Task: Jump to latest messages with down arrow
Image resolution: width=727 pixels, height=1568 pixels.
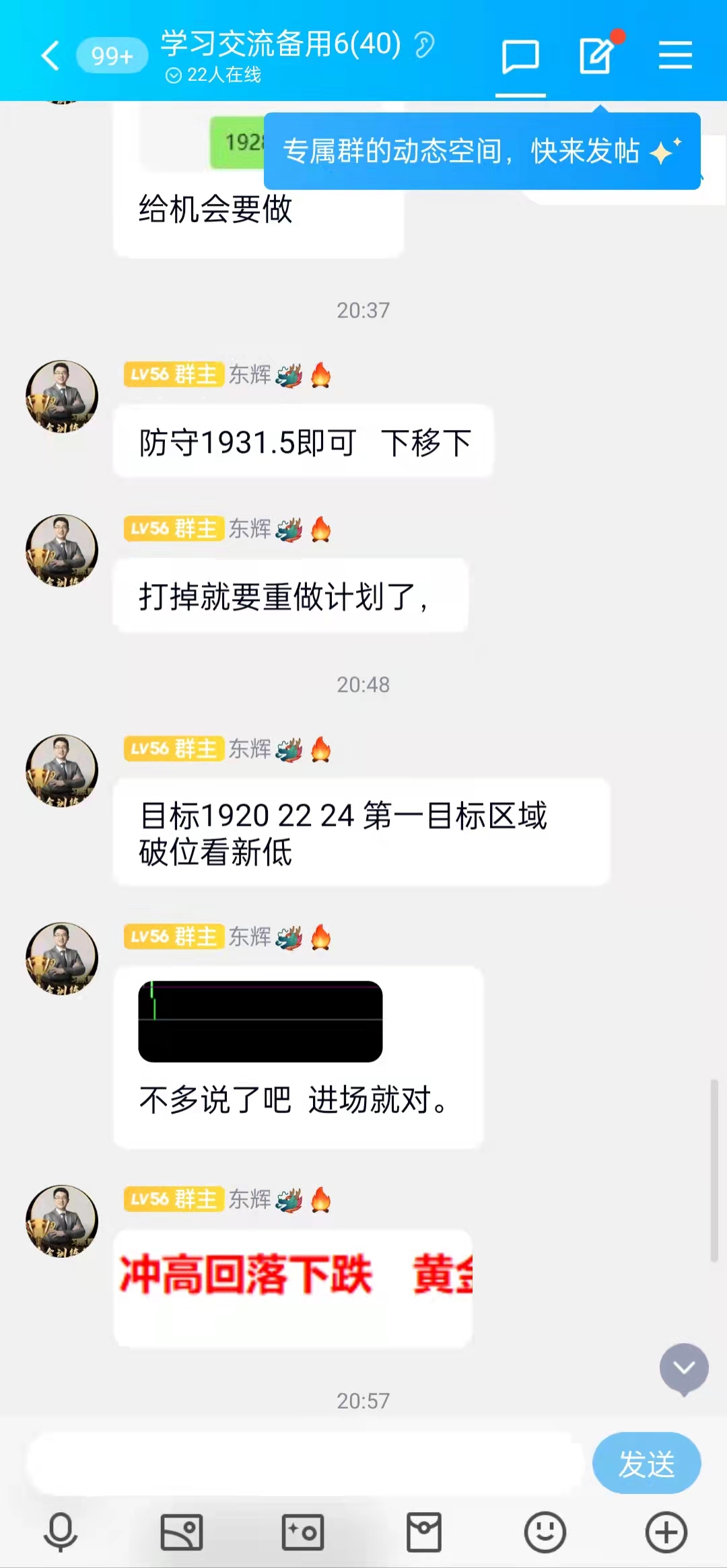Action: 684,1368
